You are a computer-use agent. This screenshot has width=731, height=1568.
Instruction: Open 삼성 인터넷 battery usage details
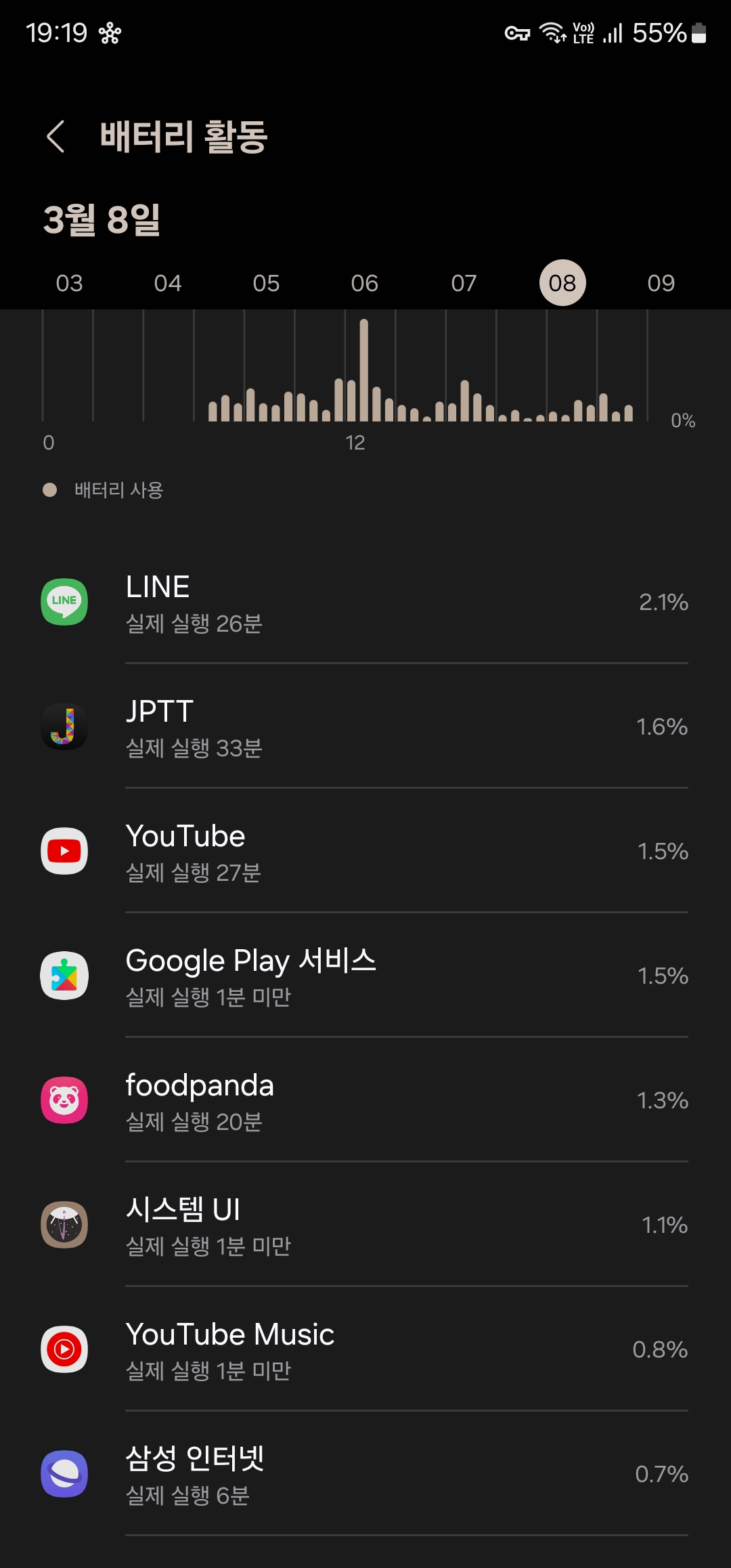pyautogui.click(x=365, y=1474)
